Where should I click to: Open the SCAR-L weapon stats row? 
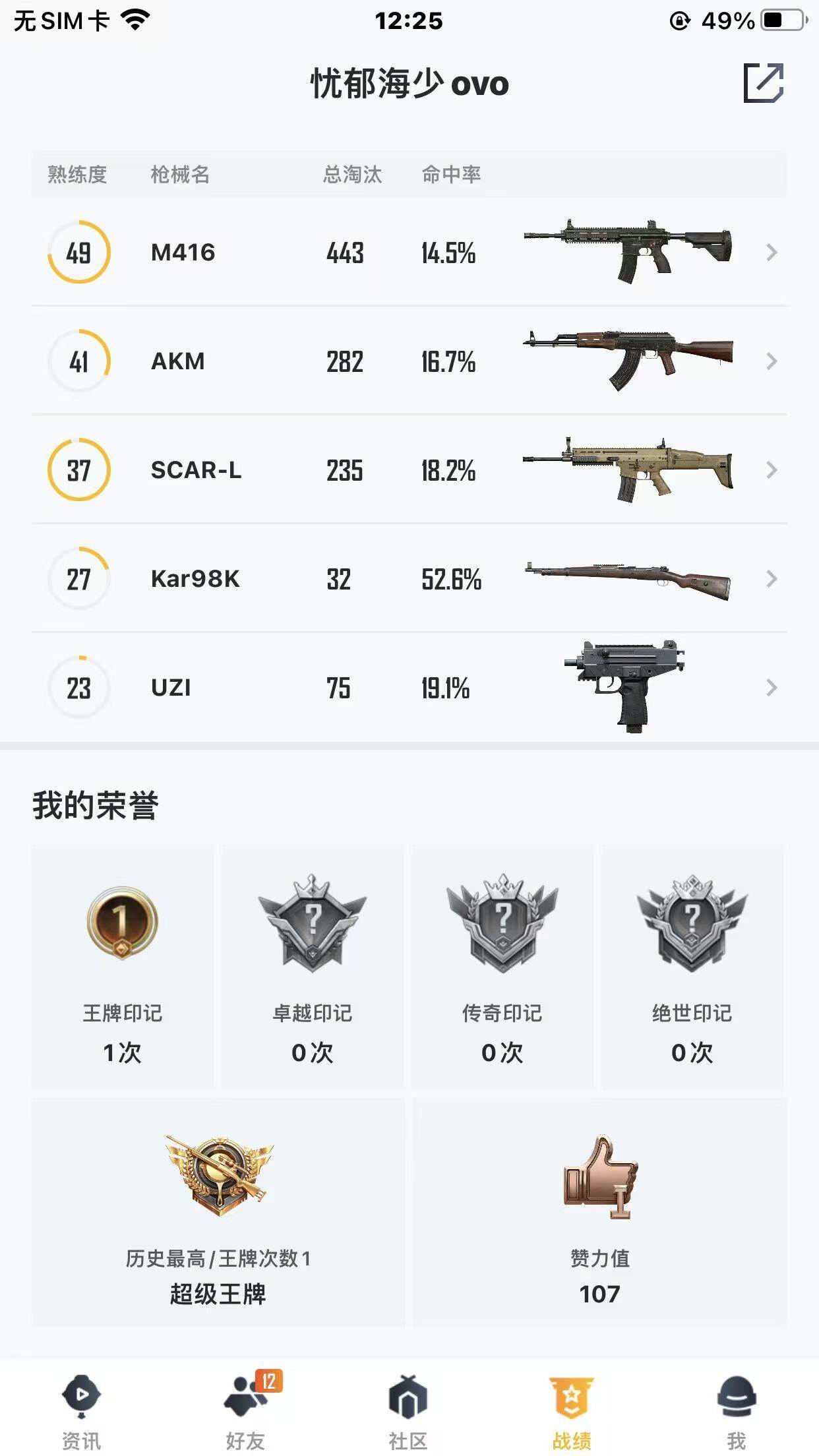[409, 470]
